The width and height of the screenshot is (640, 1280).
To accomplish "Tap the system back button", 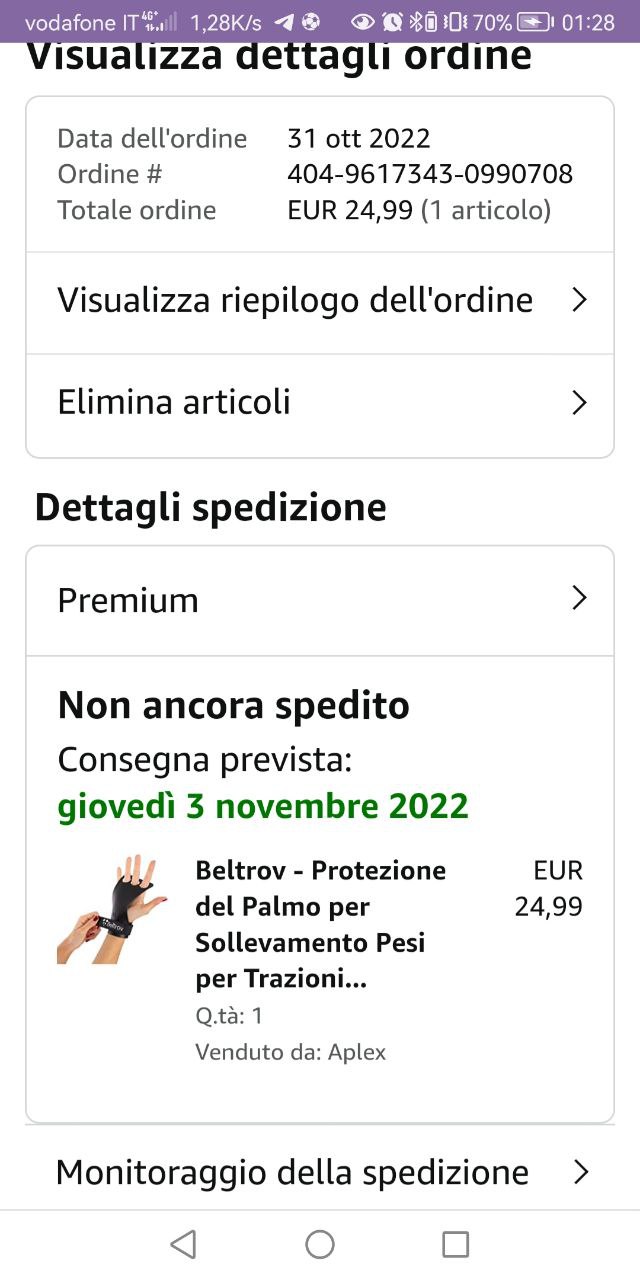I will click(183, 1244).
